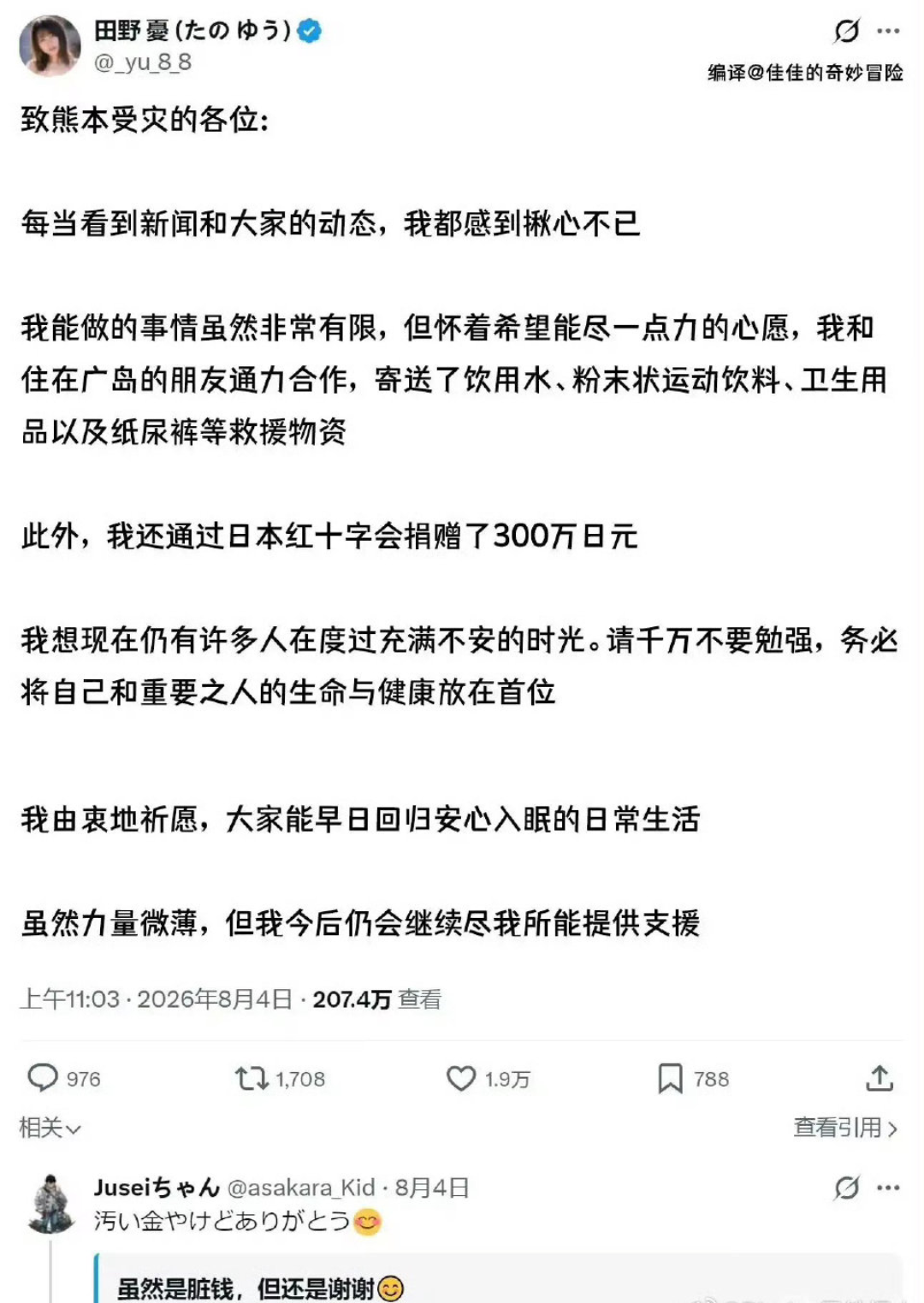Open the @_yu_8_8 handle
Screen dimensions: 924x1303
tap(143, 62)
